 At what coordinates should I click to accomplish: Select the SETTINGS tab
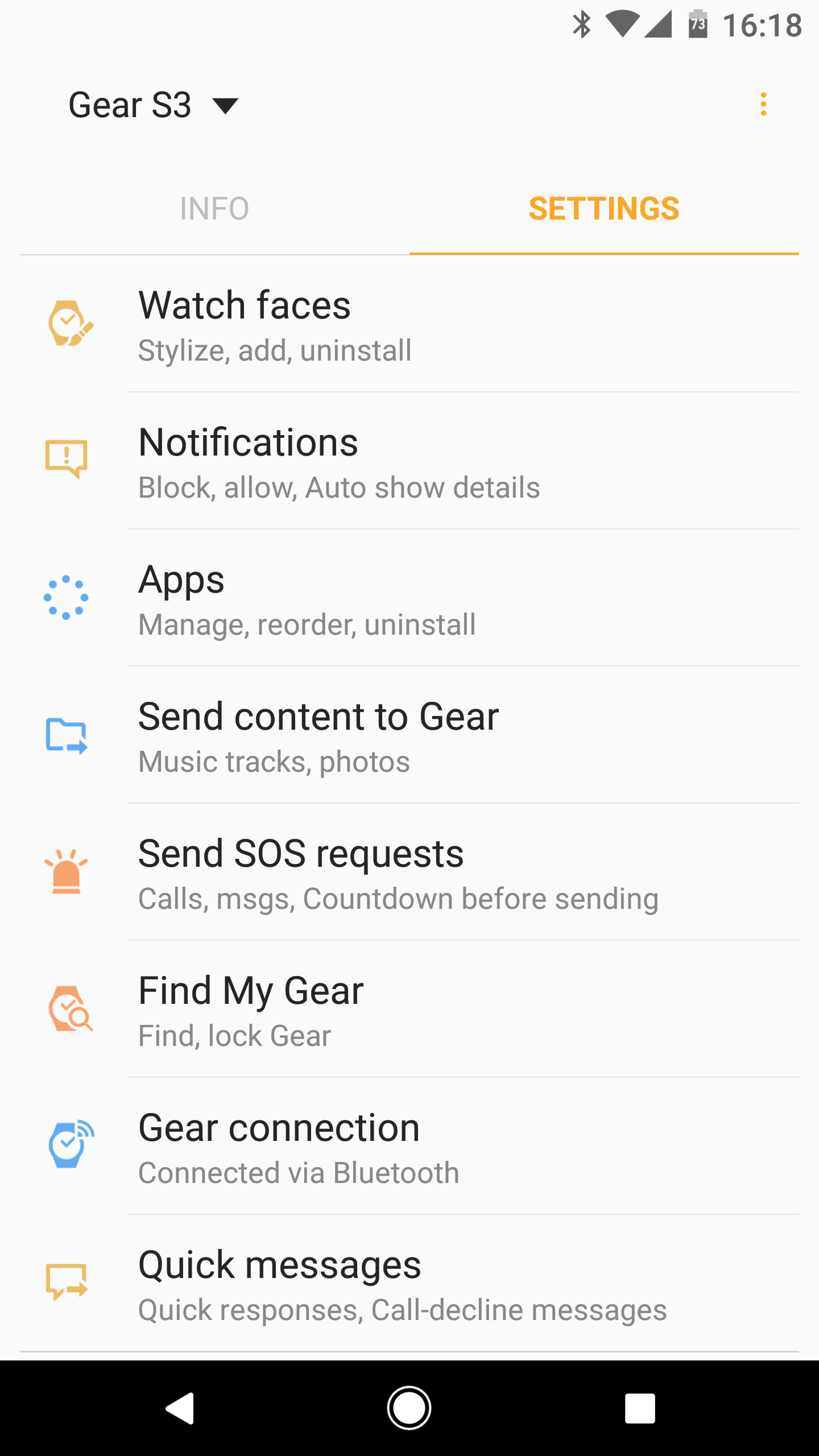(x=604, y=209)
